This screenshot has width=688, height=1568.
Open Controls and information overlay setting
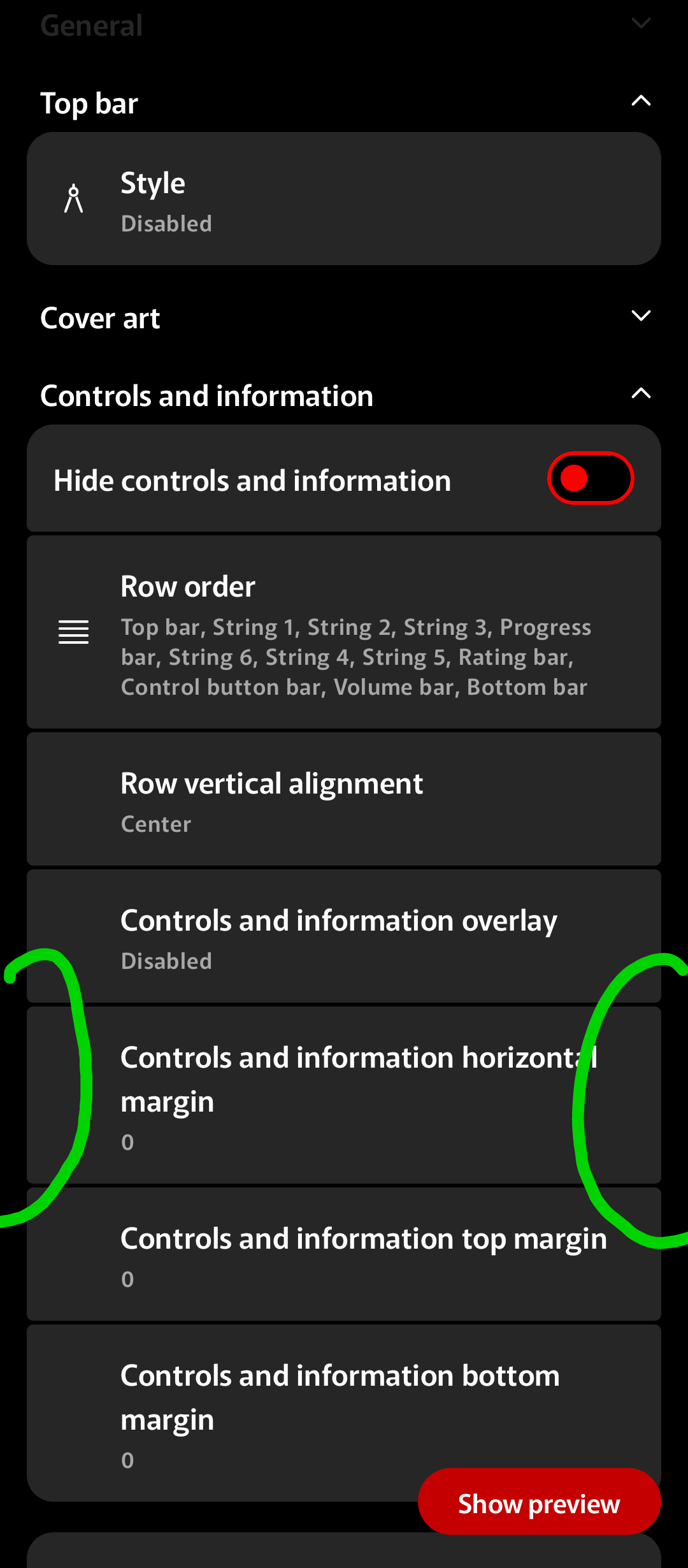tap(344, 937)
